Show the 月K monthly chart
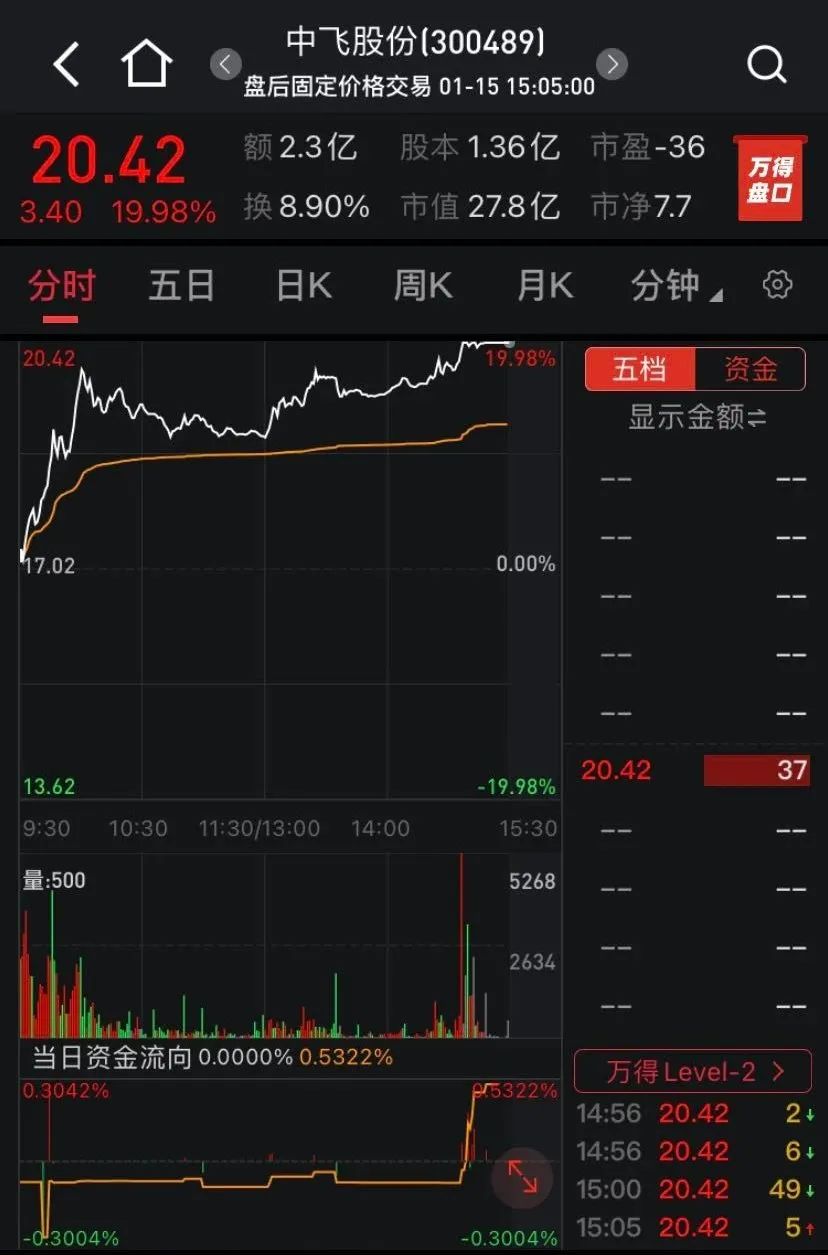 coord(545,287)
